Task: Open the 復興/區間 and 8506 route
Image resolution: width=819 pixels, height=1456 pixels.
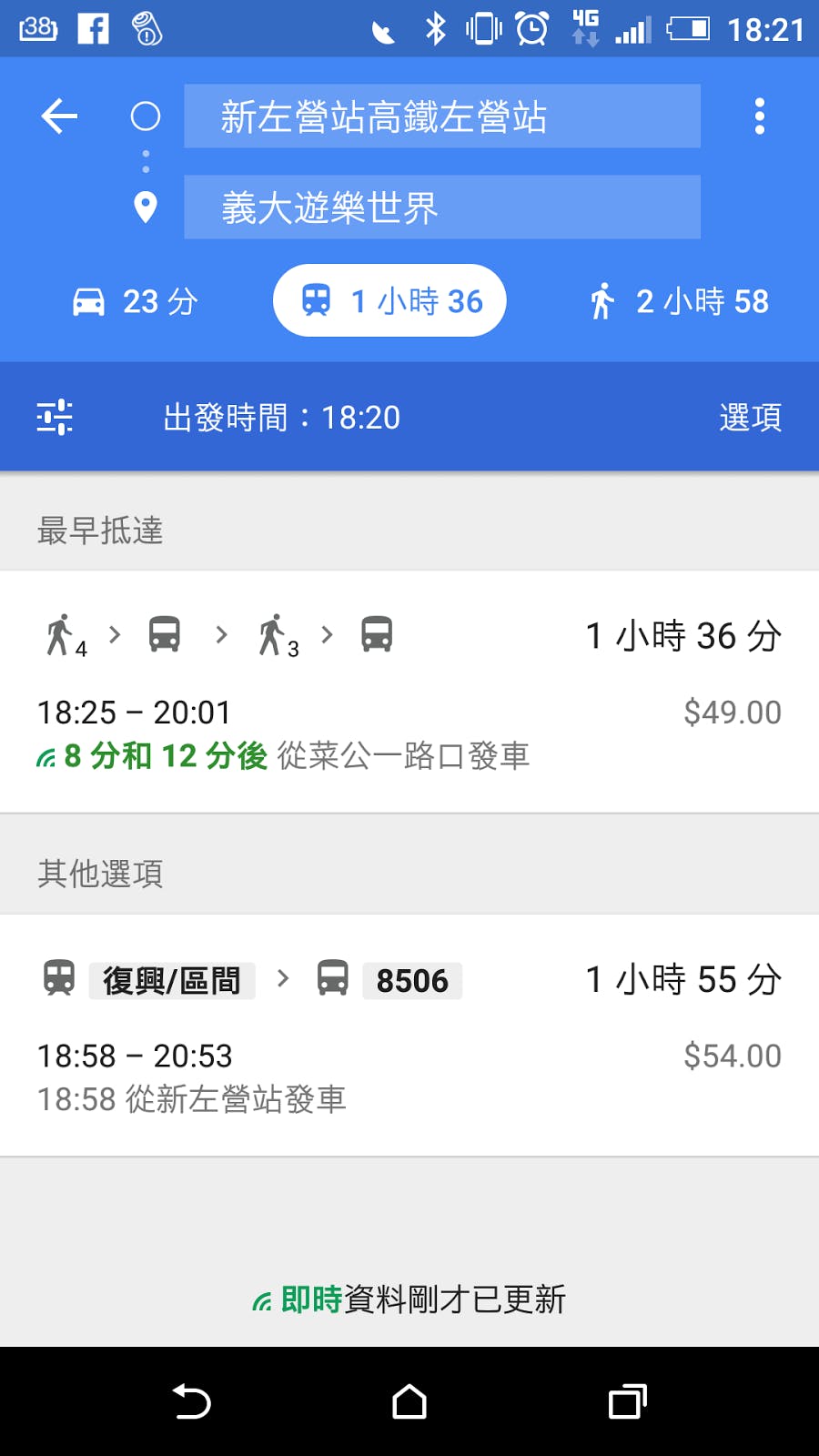Action: pos(409,1036)
